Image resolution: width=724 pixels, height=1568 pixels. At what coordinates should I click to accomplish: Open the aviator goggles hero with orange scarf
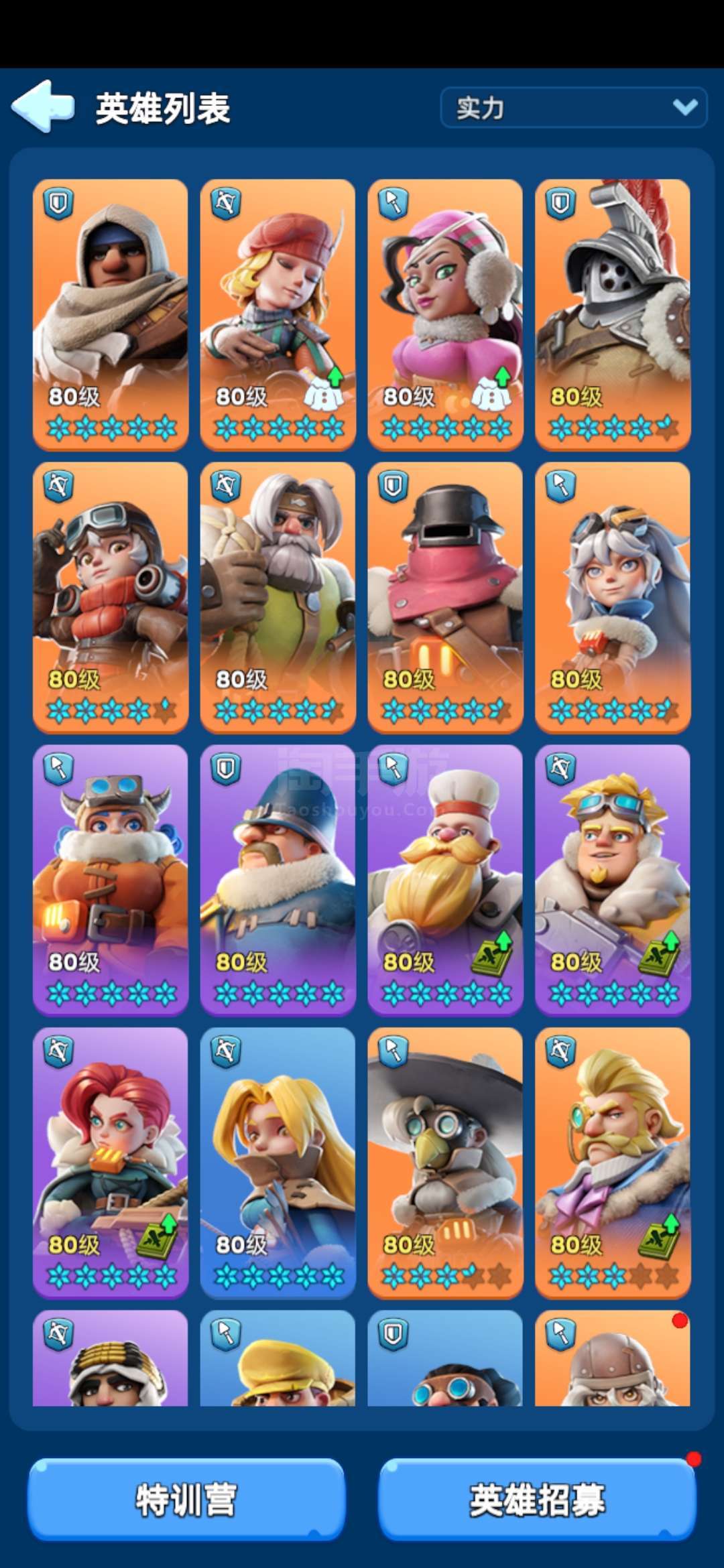click(x=111, y=597)
